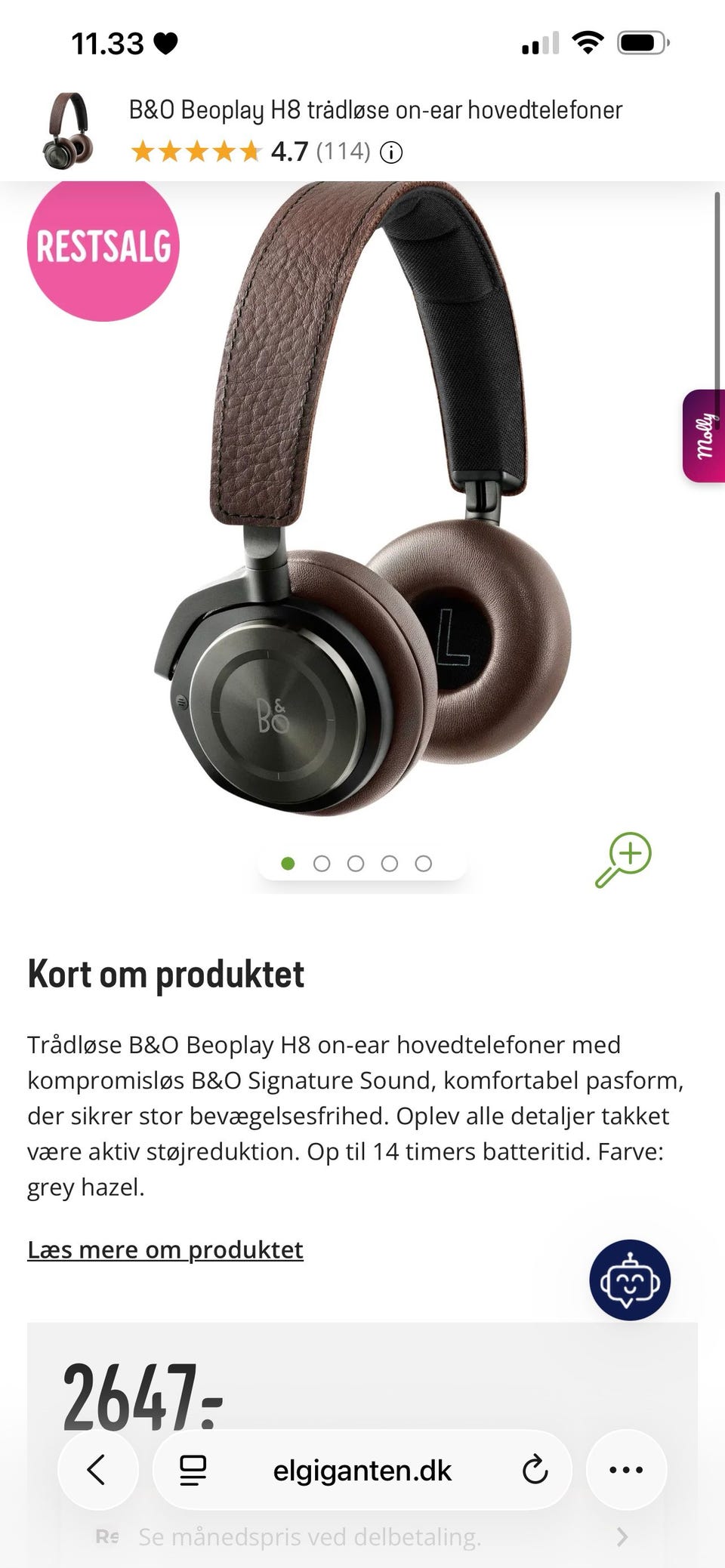The height and width of the screenshot is (1568, 725).
Task: Open the chatbot assistant button
Action: point(630,1280)
